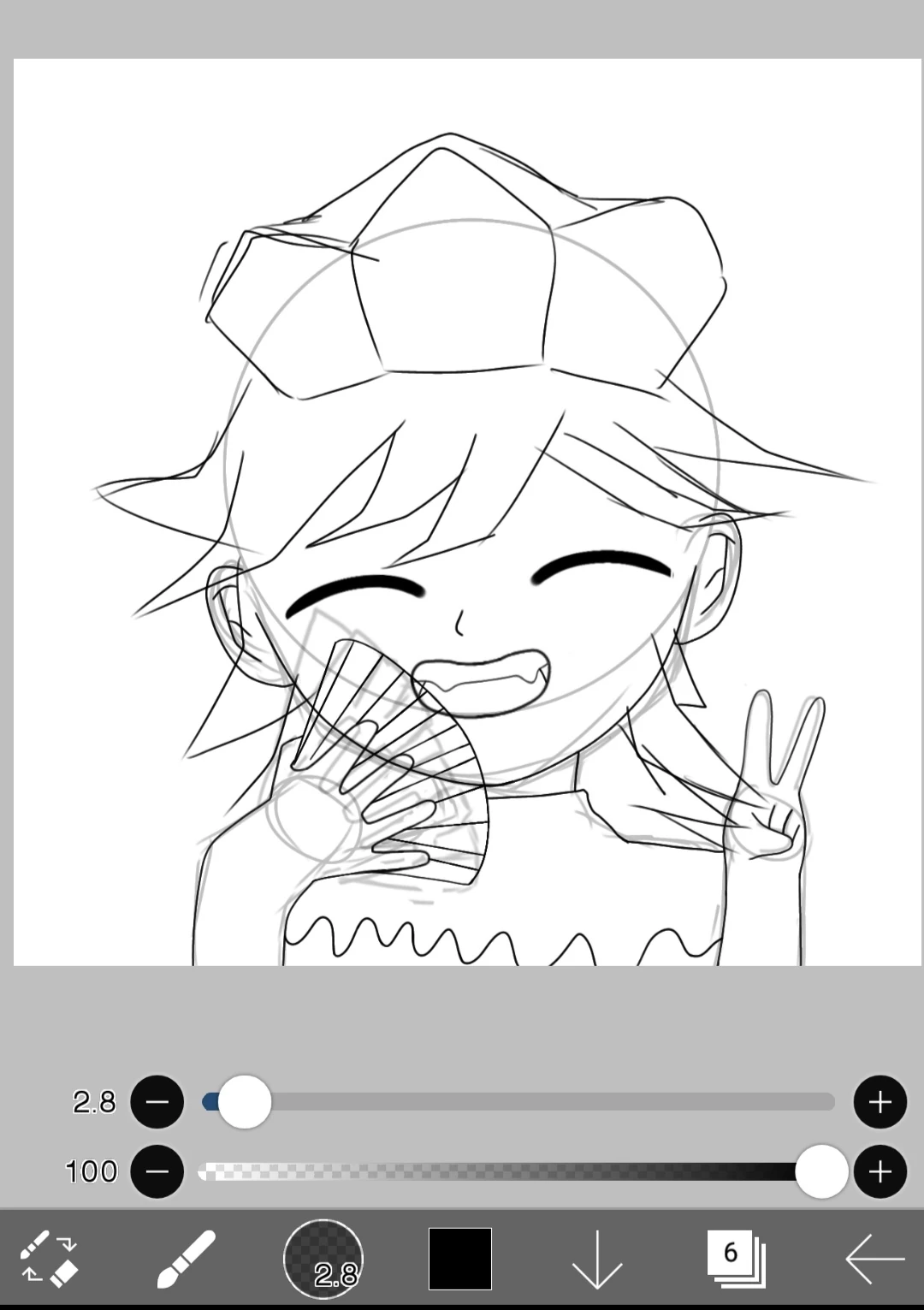924x1310 pixels.
Task: Tap the pen part of the swap tool icon
Action: coord(36,1242)
